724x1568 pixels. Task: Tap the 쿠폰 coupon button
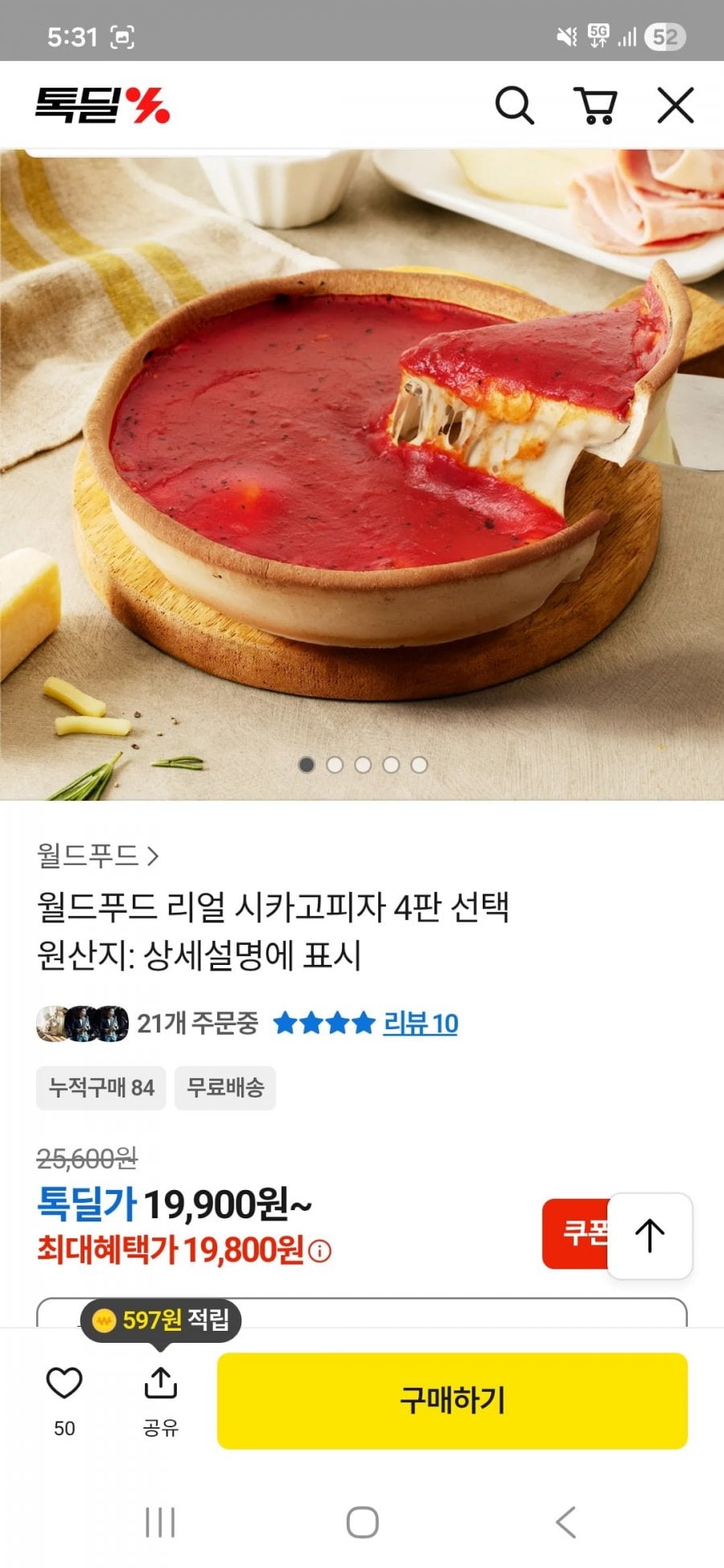pyautogui.click(x=575, y=1233)
